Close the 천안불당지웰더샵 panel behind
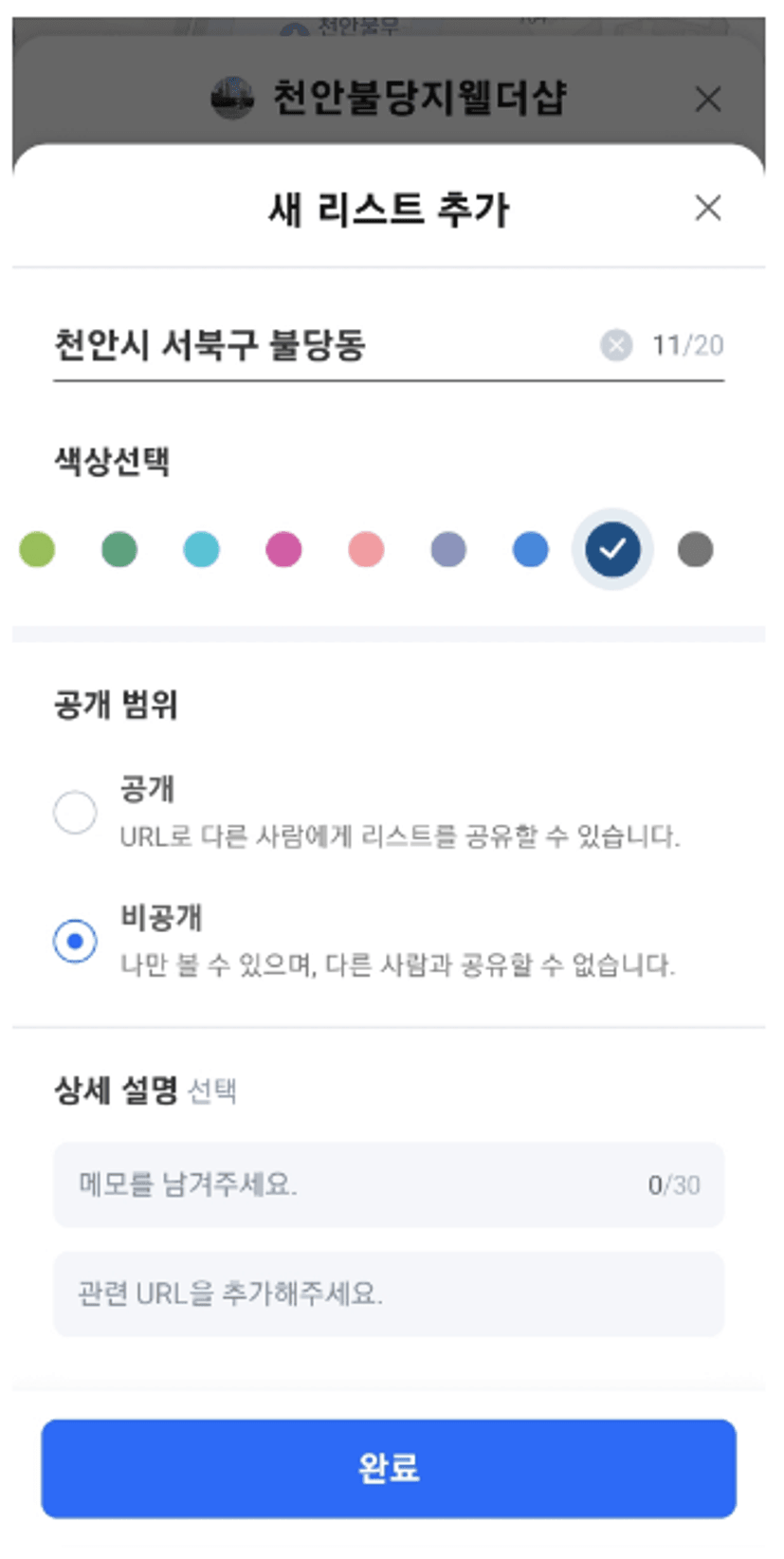This screenshot has width=784, height=1559. click(707, 99)
